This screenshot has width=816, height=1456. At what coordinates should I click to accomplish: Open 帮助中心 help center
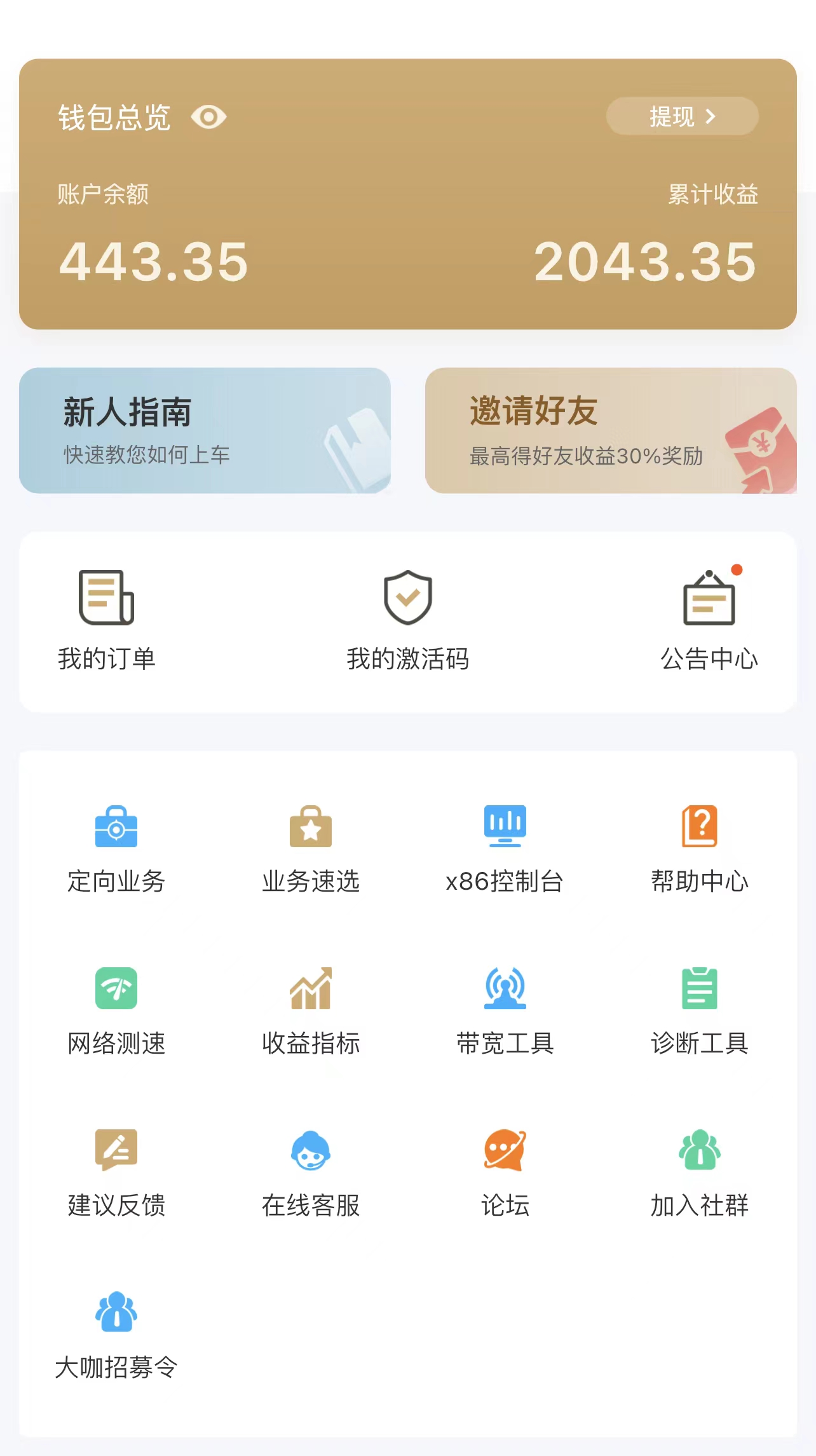pyautogui.click(x=699, y=848)
